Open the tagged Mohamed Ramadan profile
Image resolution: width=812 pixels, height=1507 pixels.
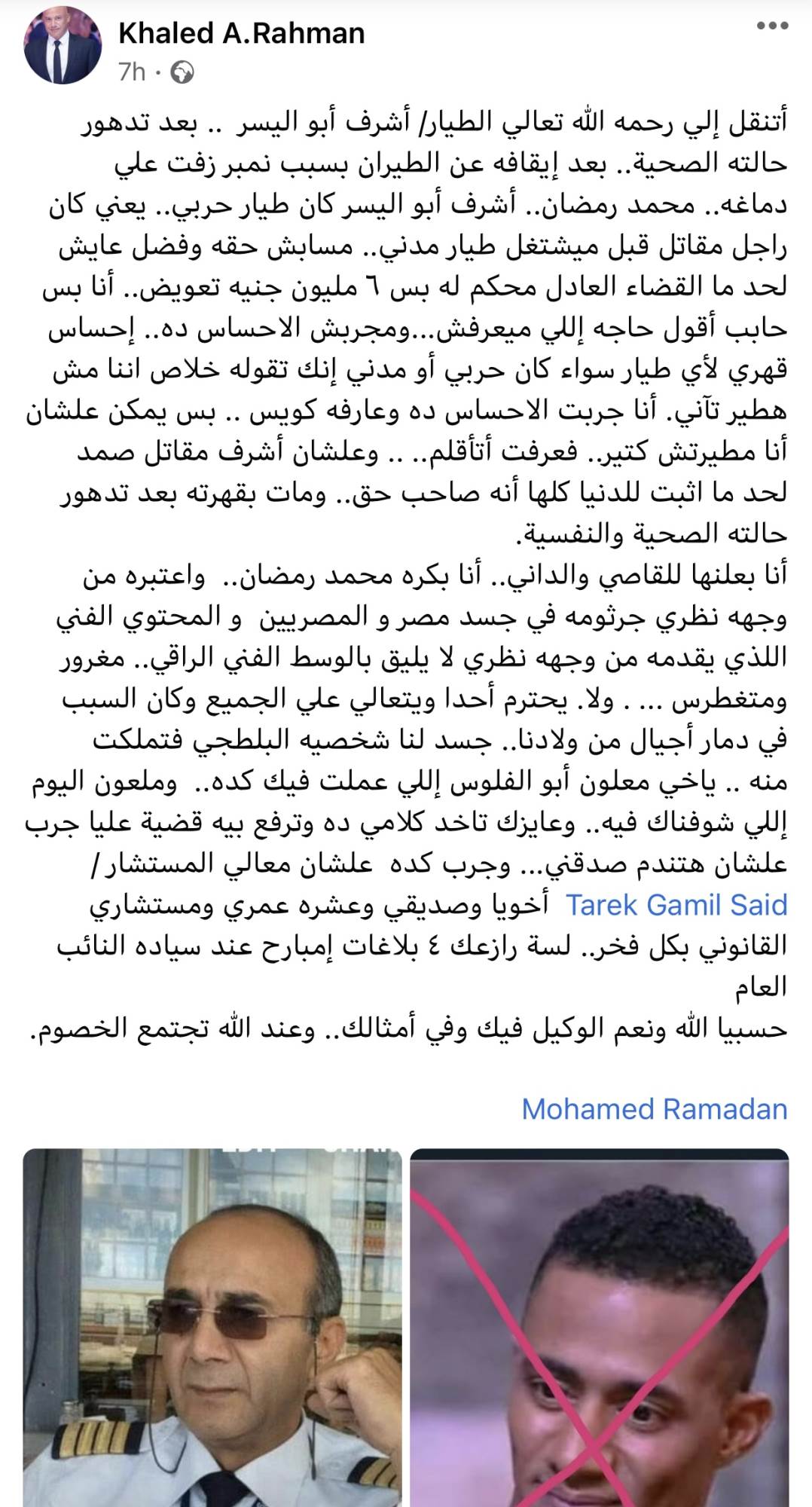[x=655, y=1108]
